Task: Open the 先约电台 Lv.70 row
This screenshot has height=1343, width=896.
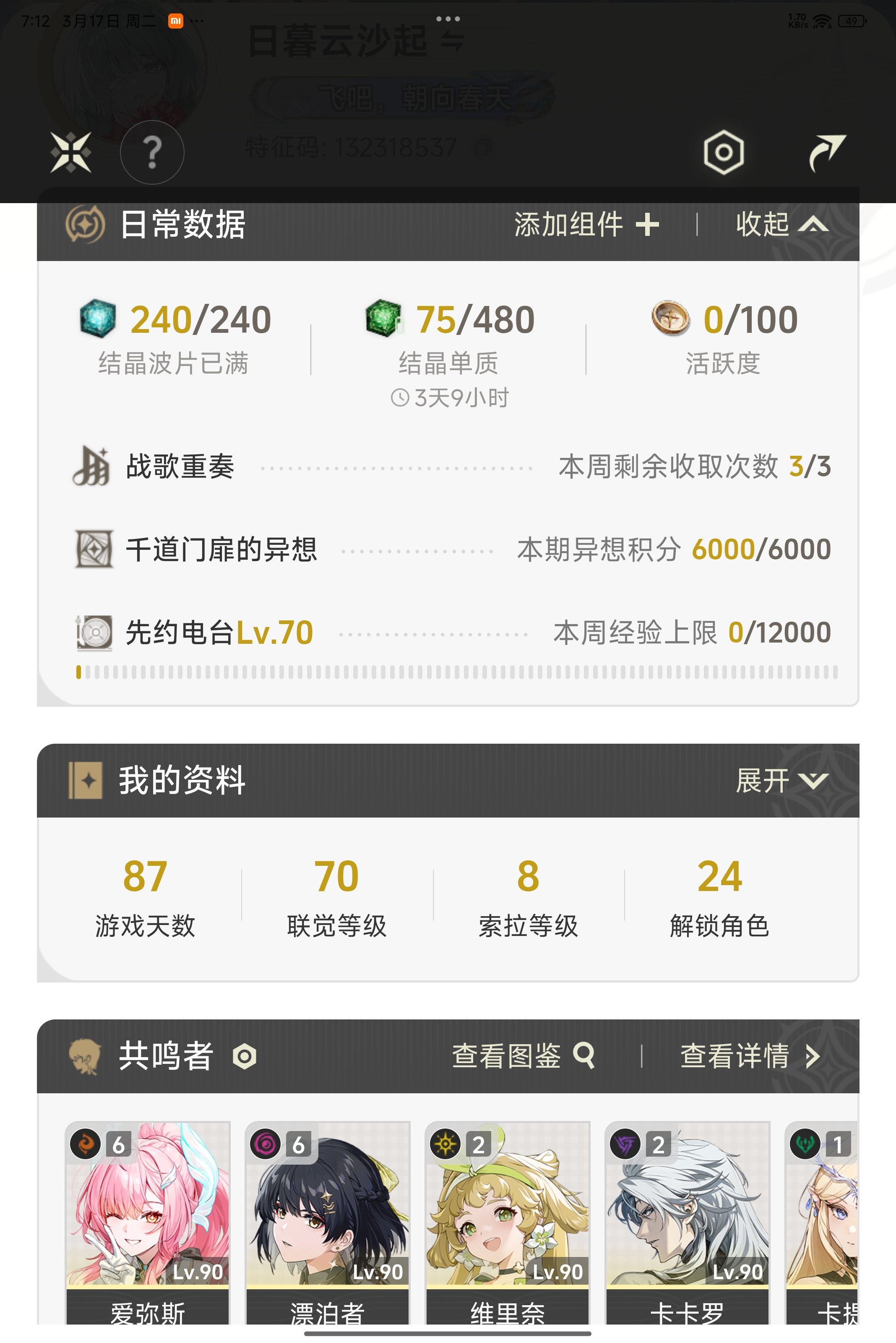Action: [x=451, y=632]
